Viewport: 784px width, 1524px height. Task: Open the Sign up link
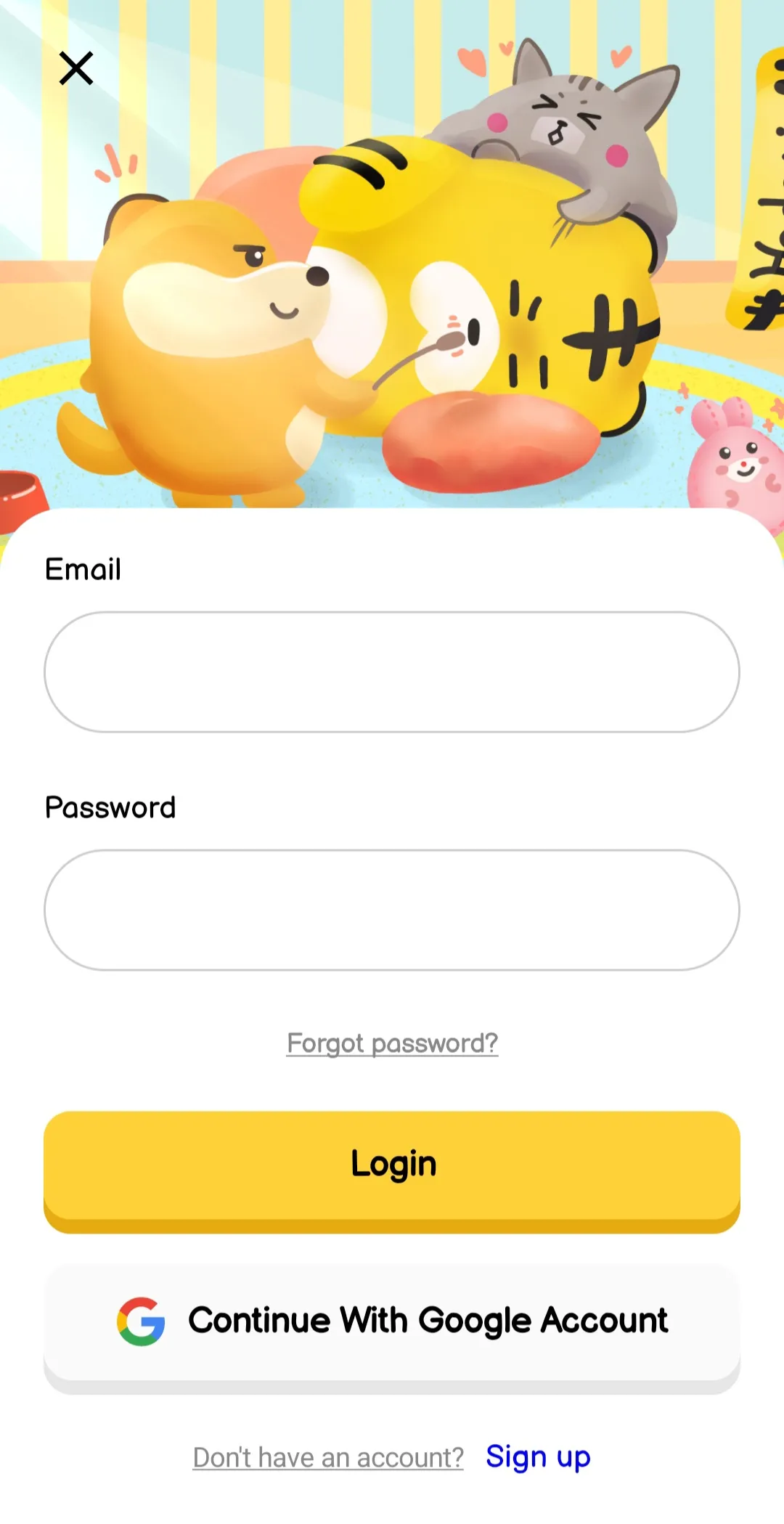click(538, 1457)
